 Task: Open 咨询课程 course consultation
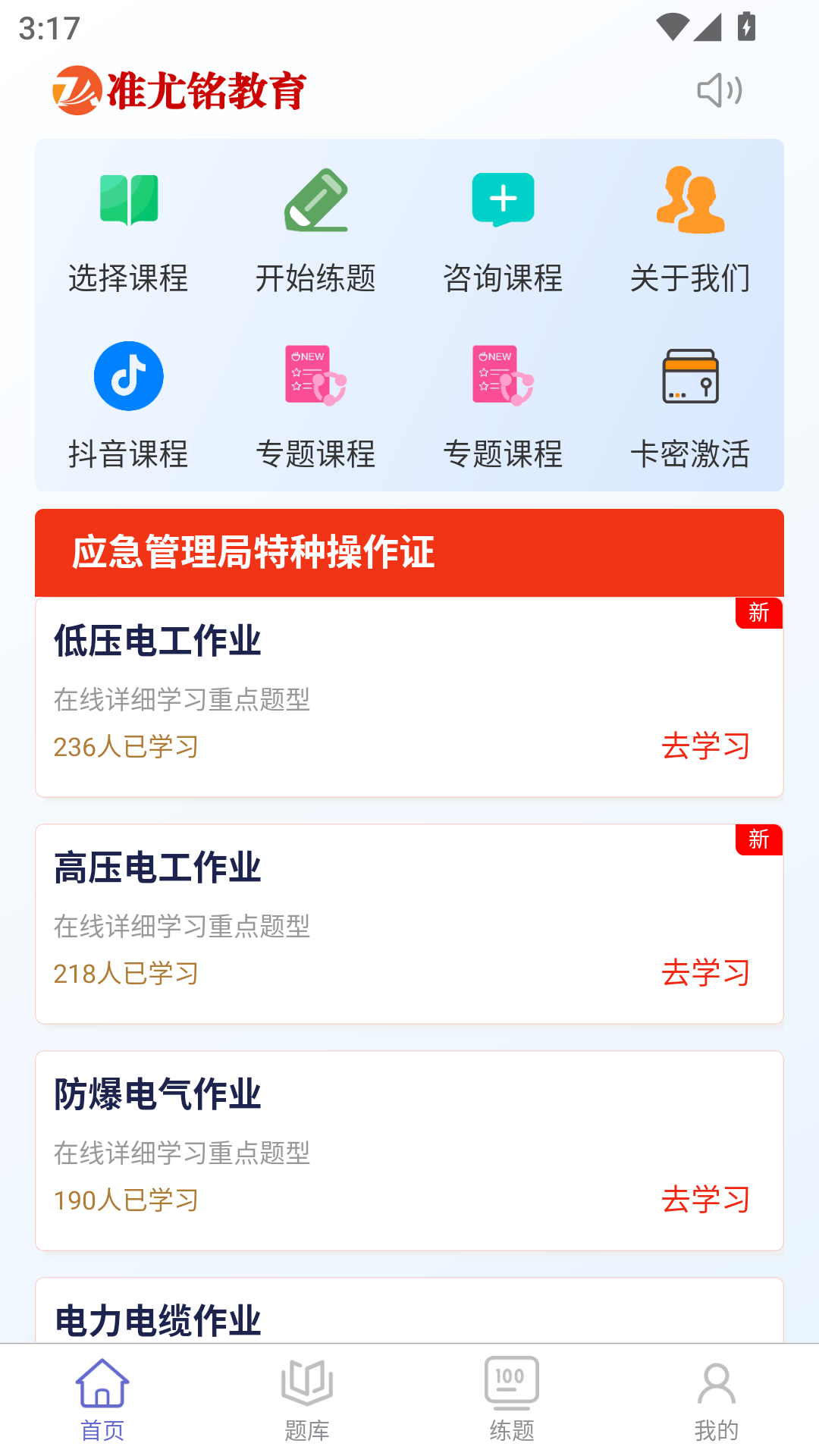(x=503, y=227)
